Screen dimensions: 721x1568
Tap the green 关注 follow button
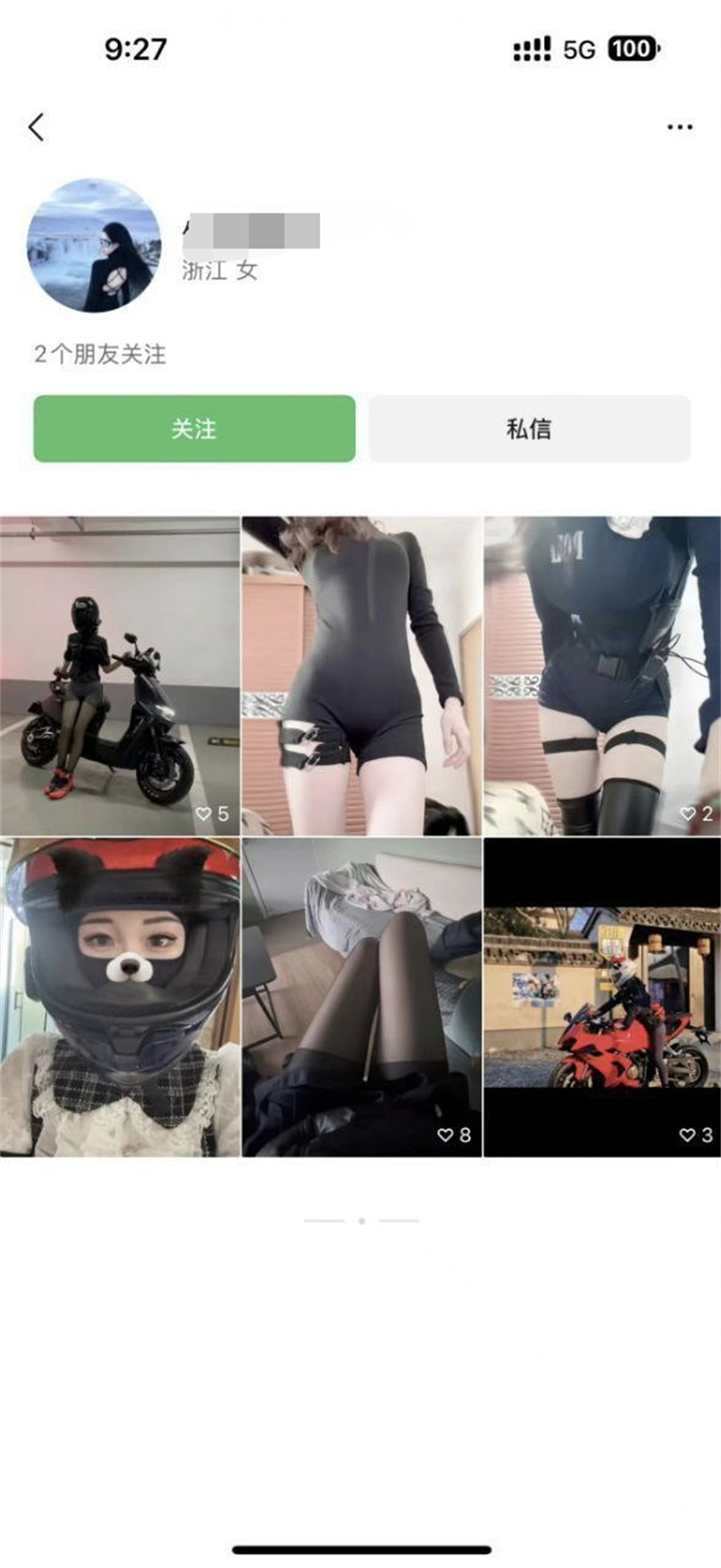coord(195,429)
